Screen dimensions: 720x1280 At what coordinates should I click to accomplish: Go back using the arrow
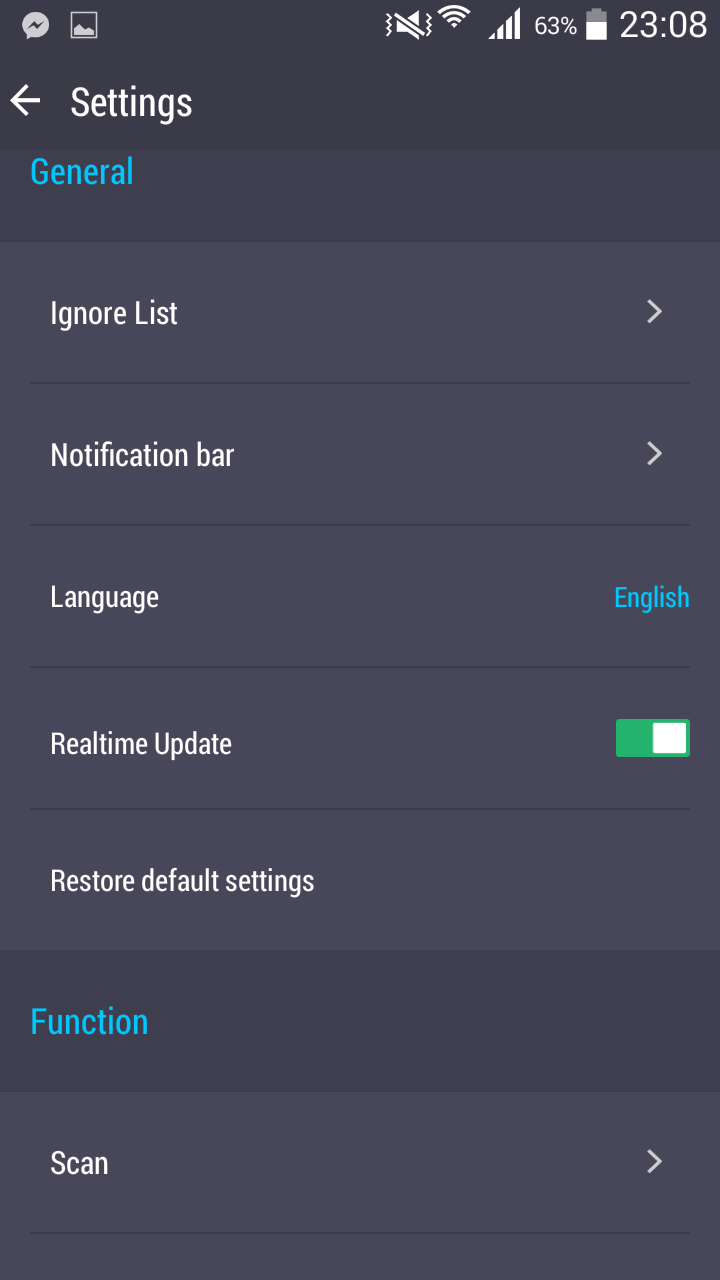pos(26,101)
